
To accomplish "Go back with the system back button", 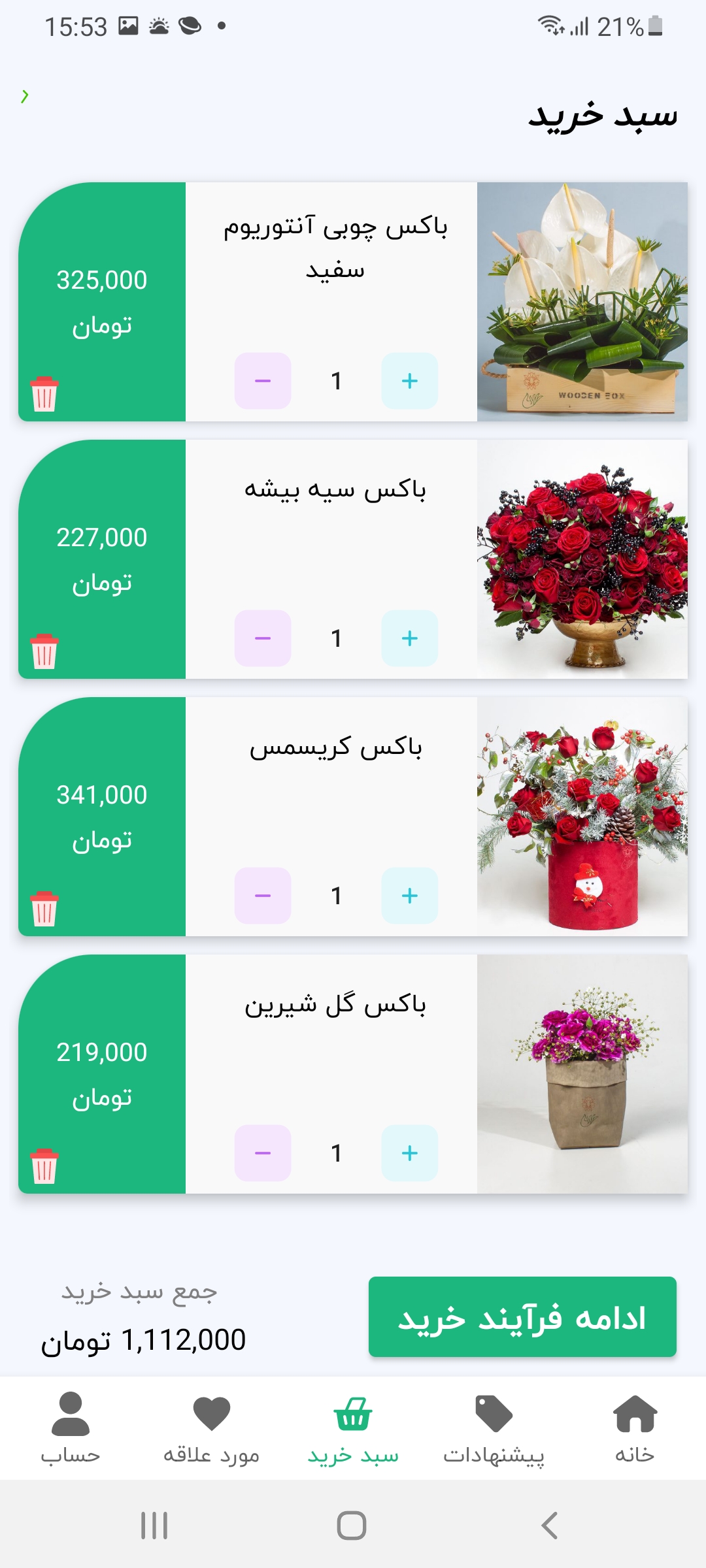I will (x=550, y=1526).
